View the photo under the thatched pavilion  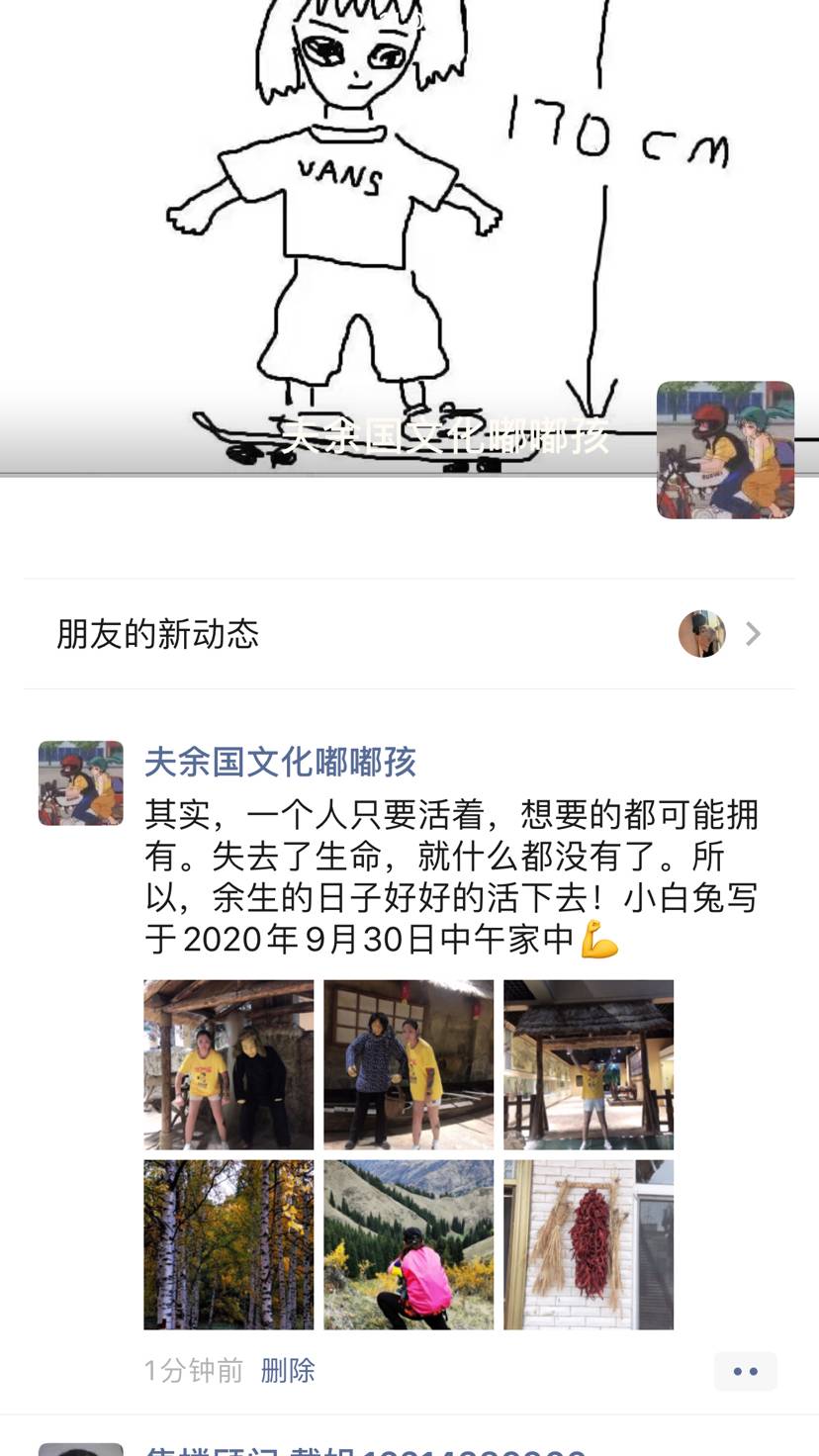pyautogui.click(x=589, y=1064)
